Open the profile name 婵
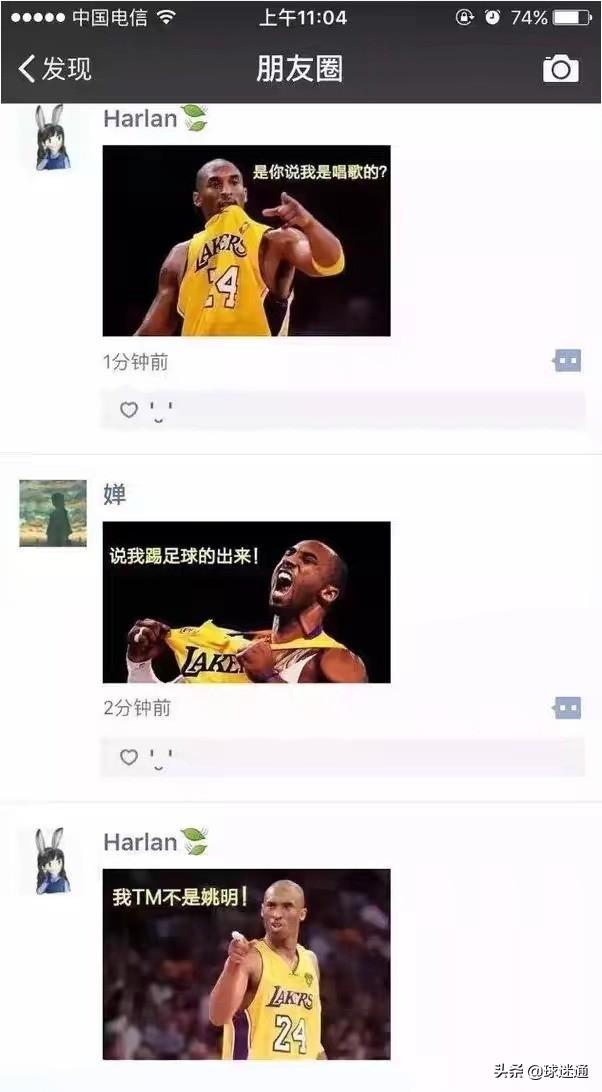The width and height of the screenshot is (602, 1092). (x=115, y=494)
